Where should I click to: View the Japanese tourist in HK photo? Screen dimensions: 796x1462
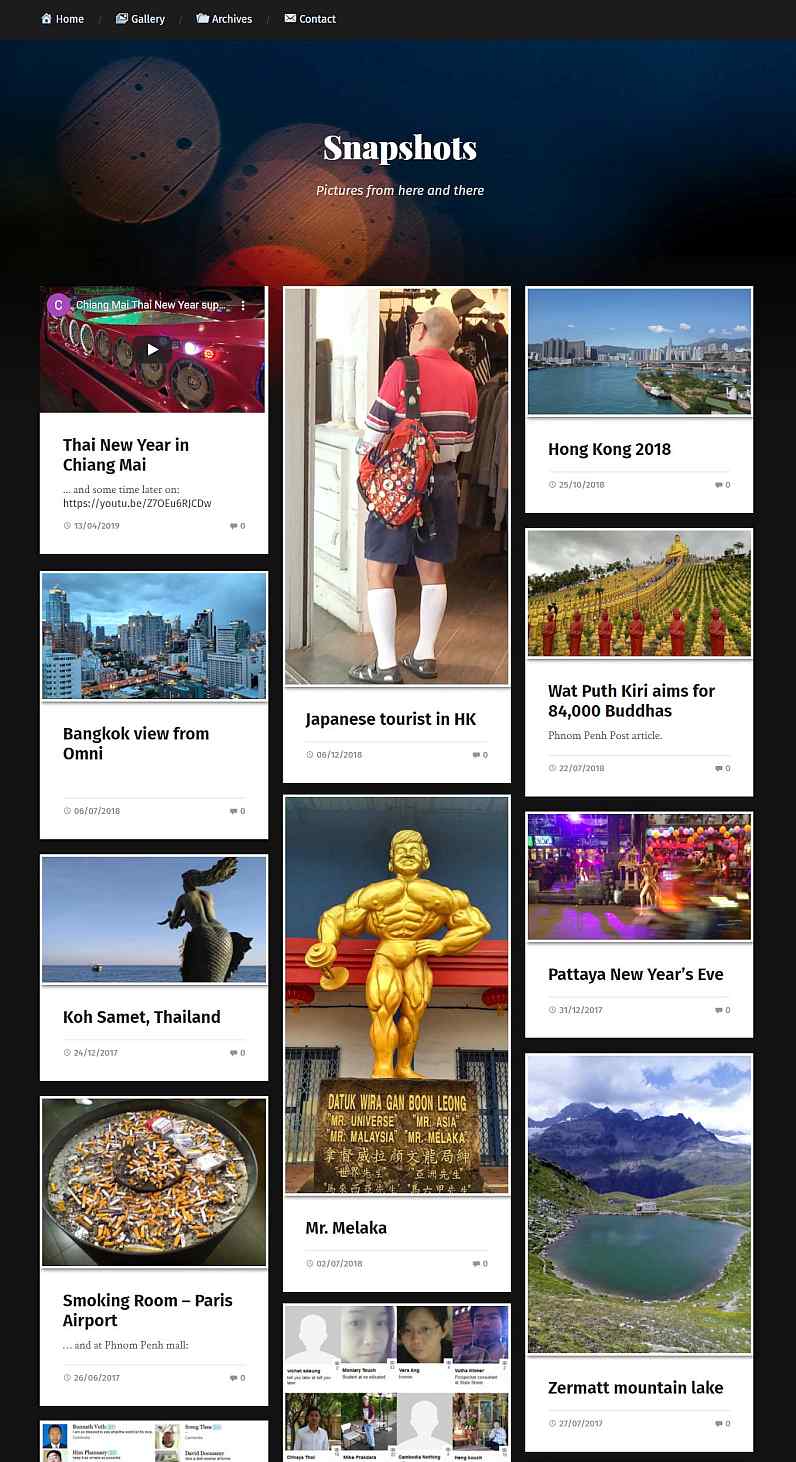coord(396,486)
